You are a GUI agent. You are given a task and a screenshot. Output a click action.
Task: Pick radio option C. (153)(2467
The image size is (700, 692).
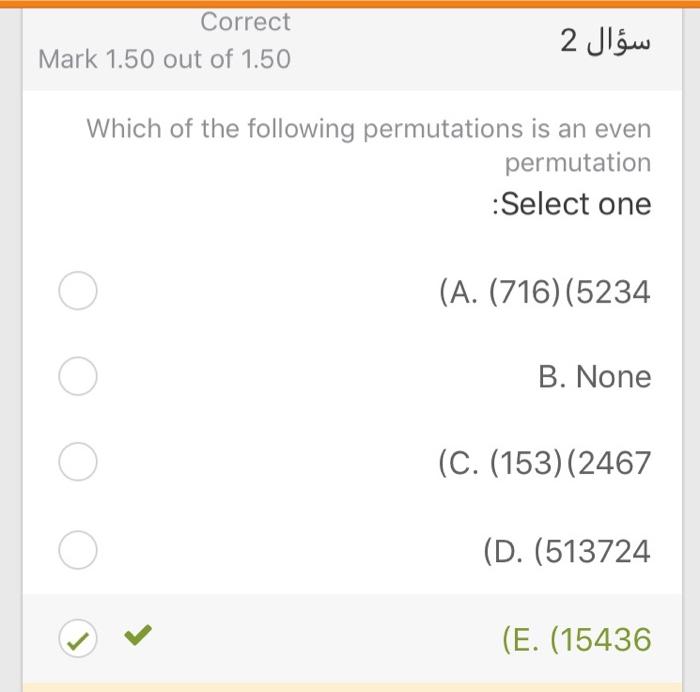coord(78,462)
